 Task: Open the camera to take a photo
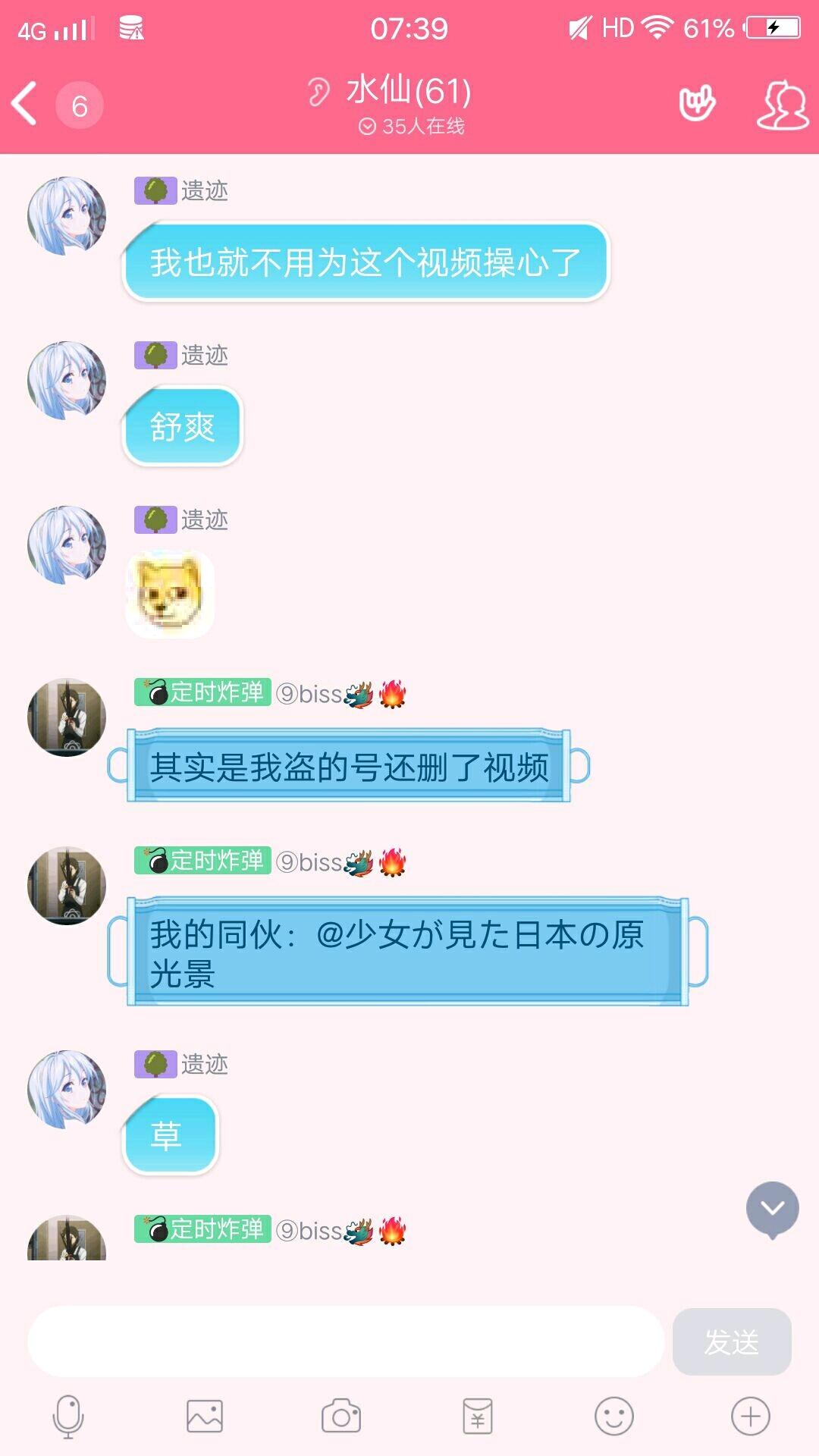pyautogui.click(x=341, y=1416)
